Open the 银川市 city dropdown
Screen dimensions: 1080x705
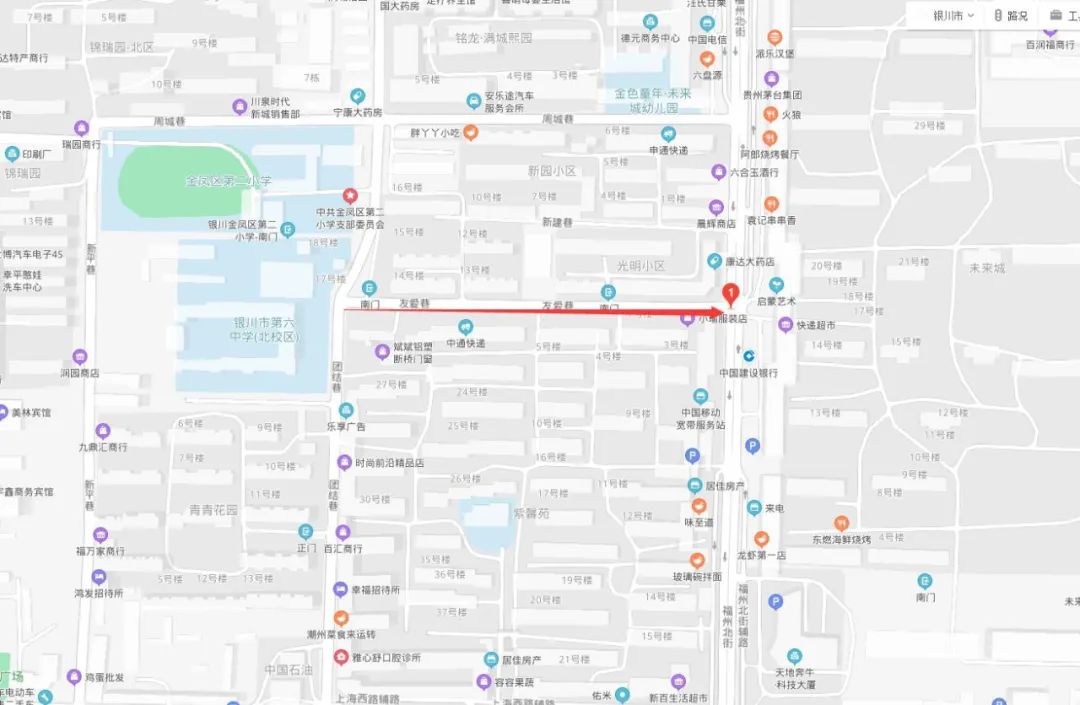pyautogui.click(x=953, y=16)
